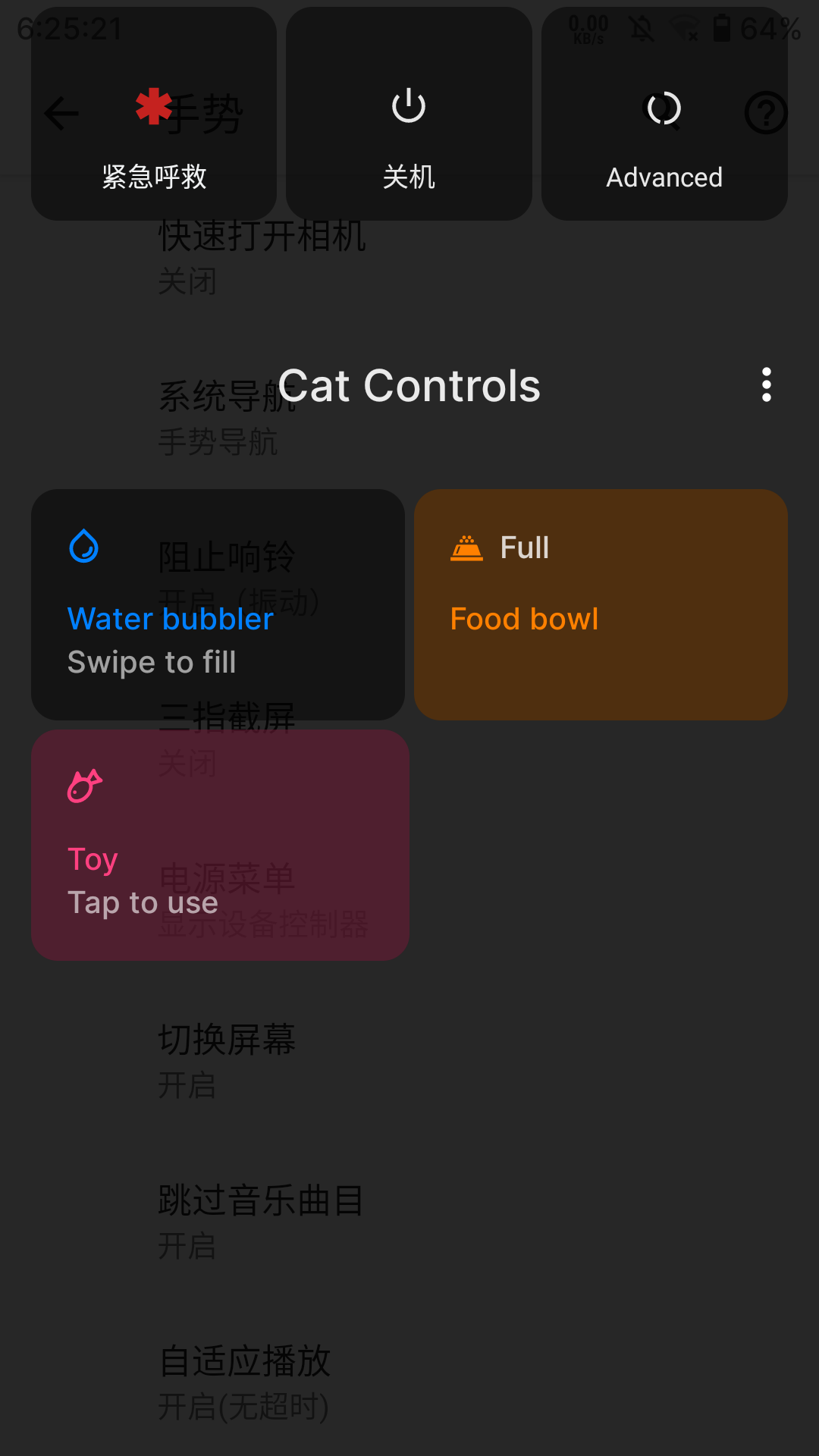
Task: Activate the Toy control tile
Action: (220, 845)
